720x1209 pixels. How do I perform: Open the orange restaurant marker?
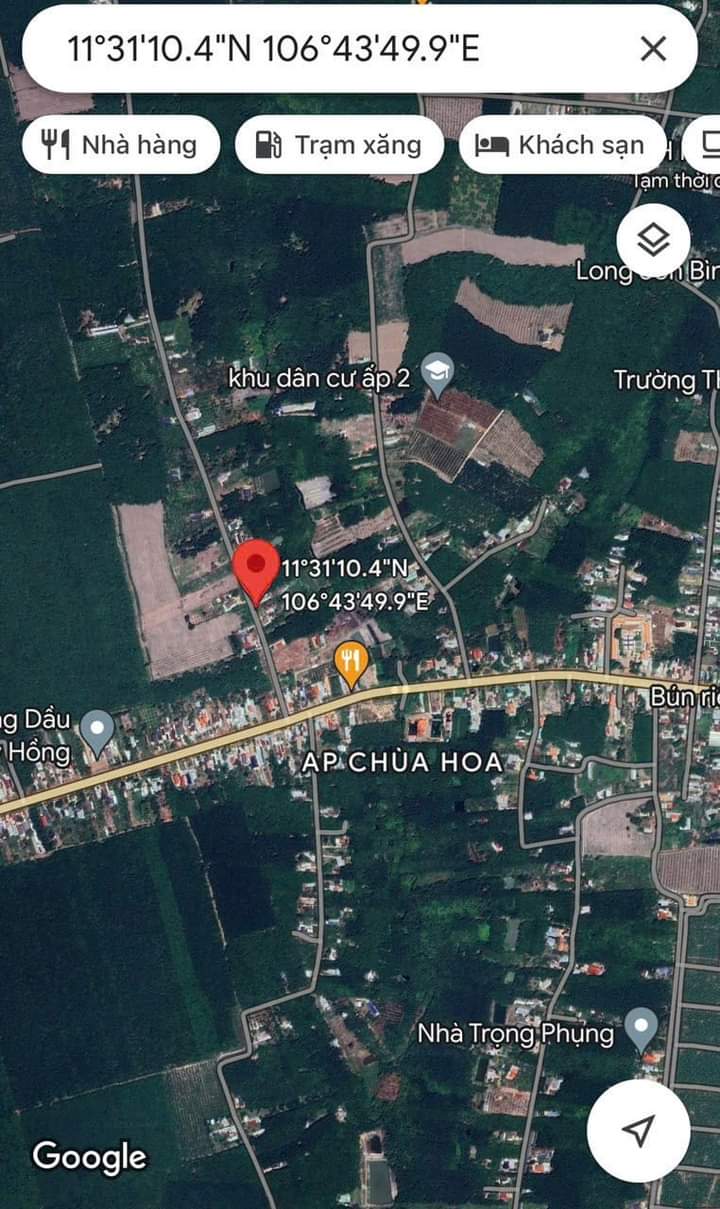pyautogui.click(x=351, y=663)
